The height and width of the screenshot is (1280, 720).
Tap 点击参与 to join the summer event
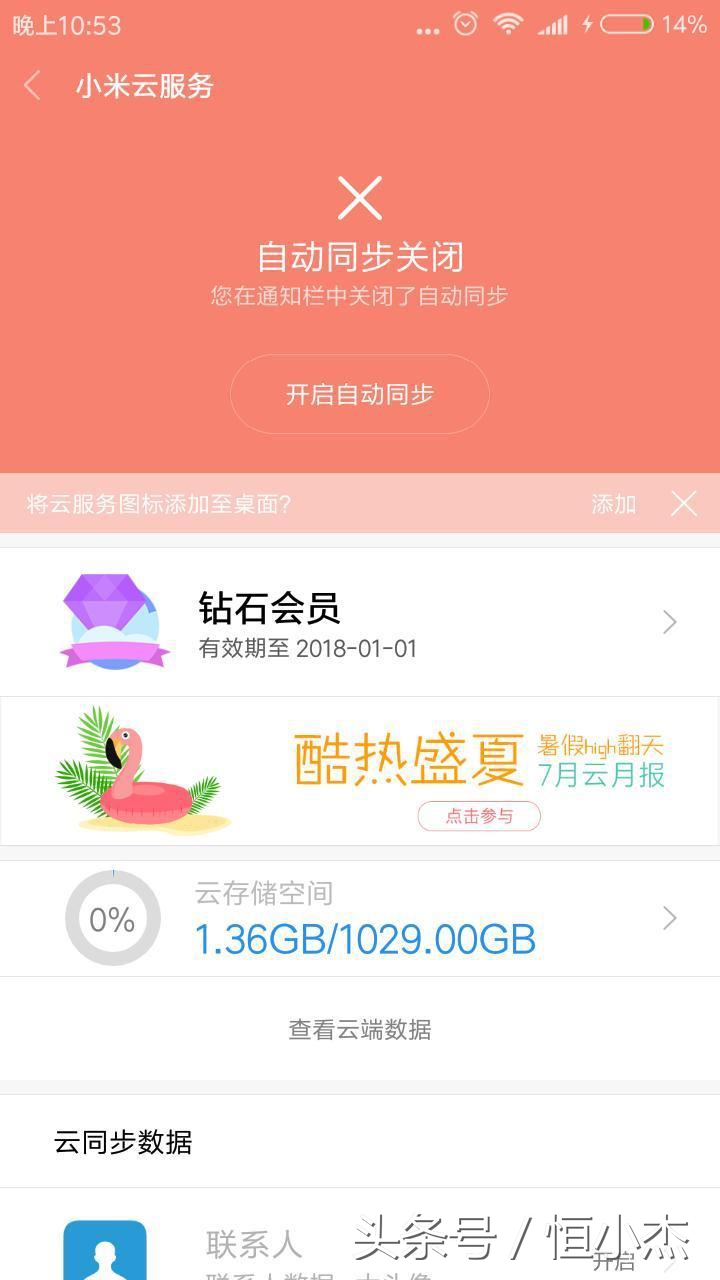479,816
